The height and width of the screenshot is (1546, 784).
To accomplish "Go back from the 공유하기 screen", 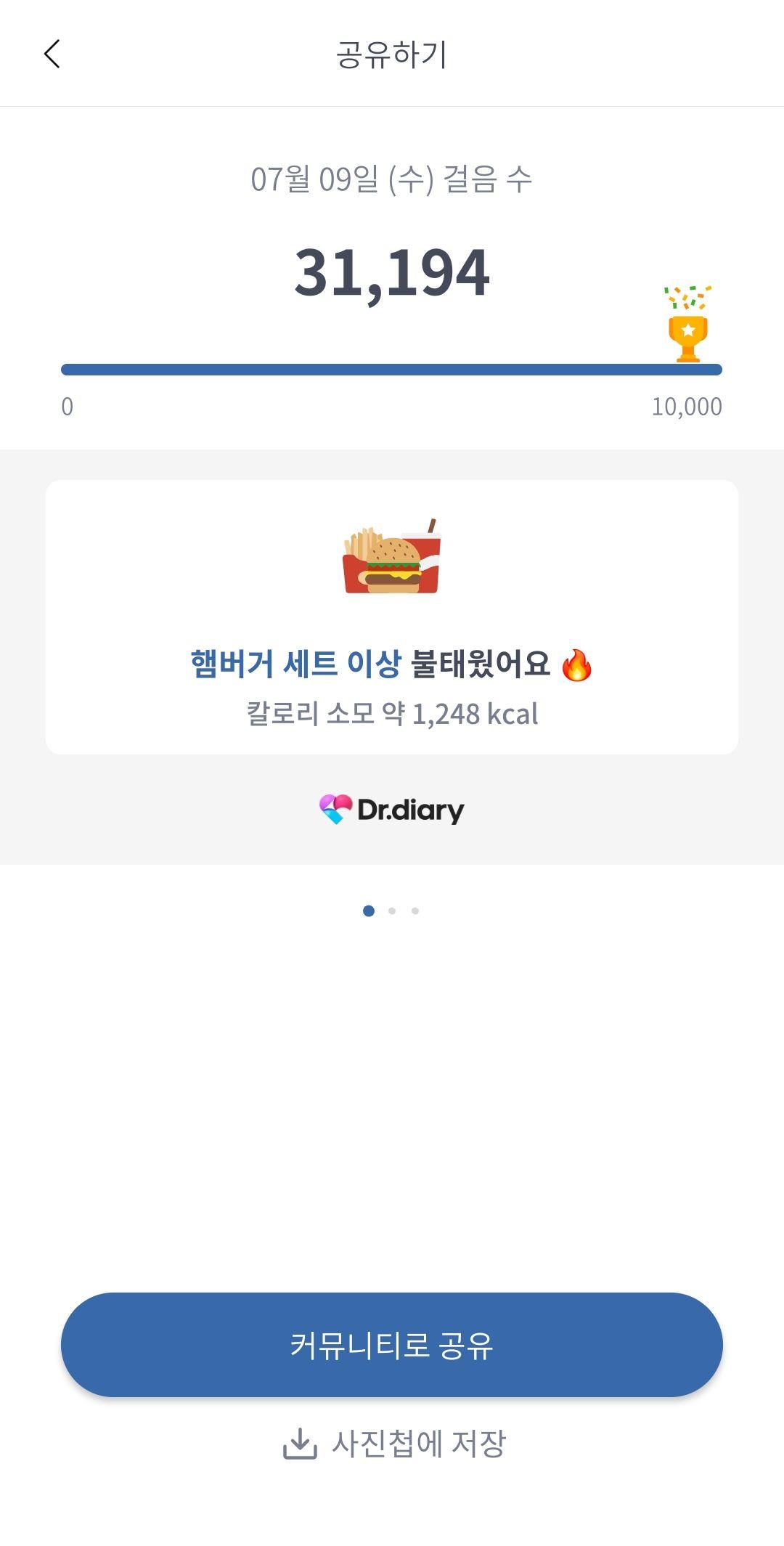I will pos(52,54).
